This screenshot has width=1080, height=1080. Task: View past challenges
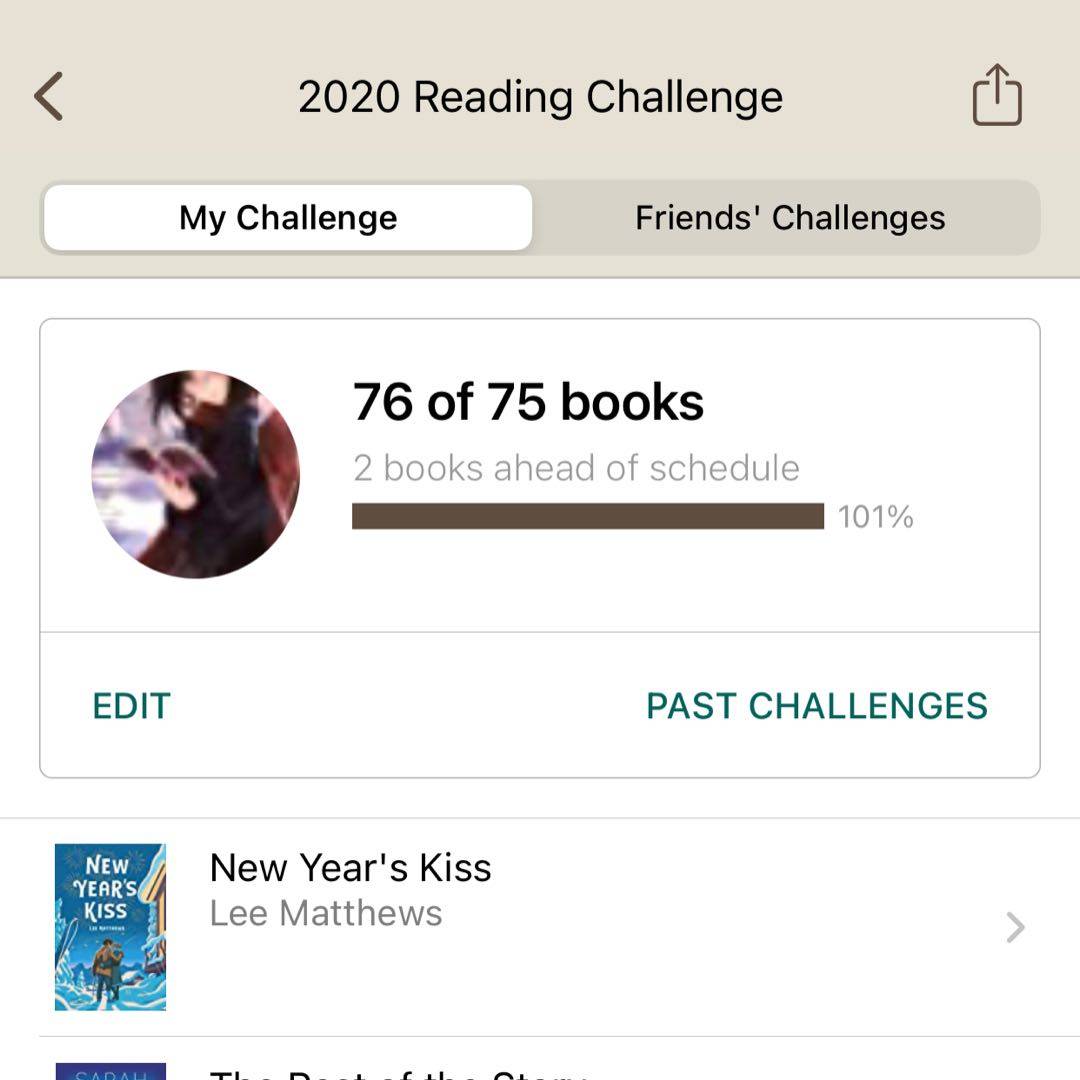click(x=816, y=706)
